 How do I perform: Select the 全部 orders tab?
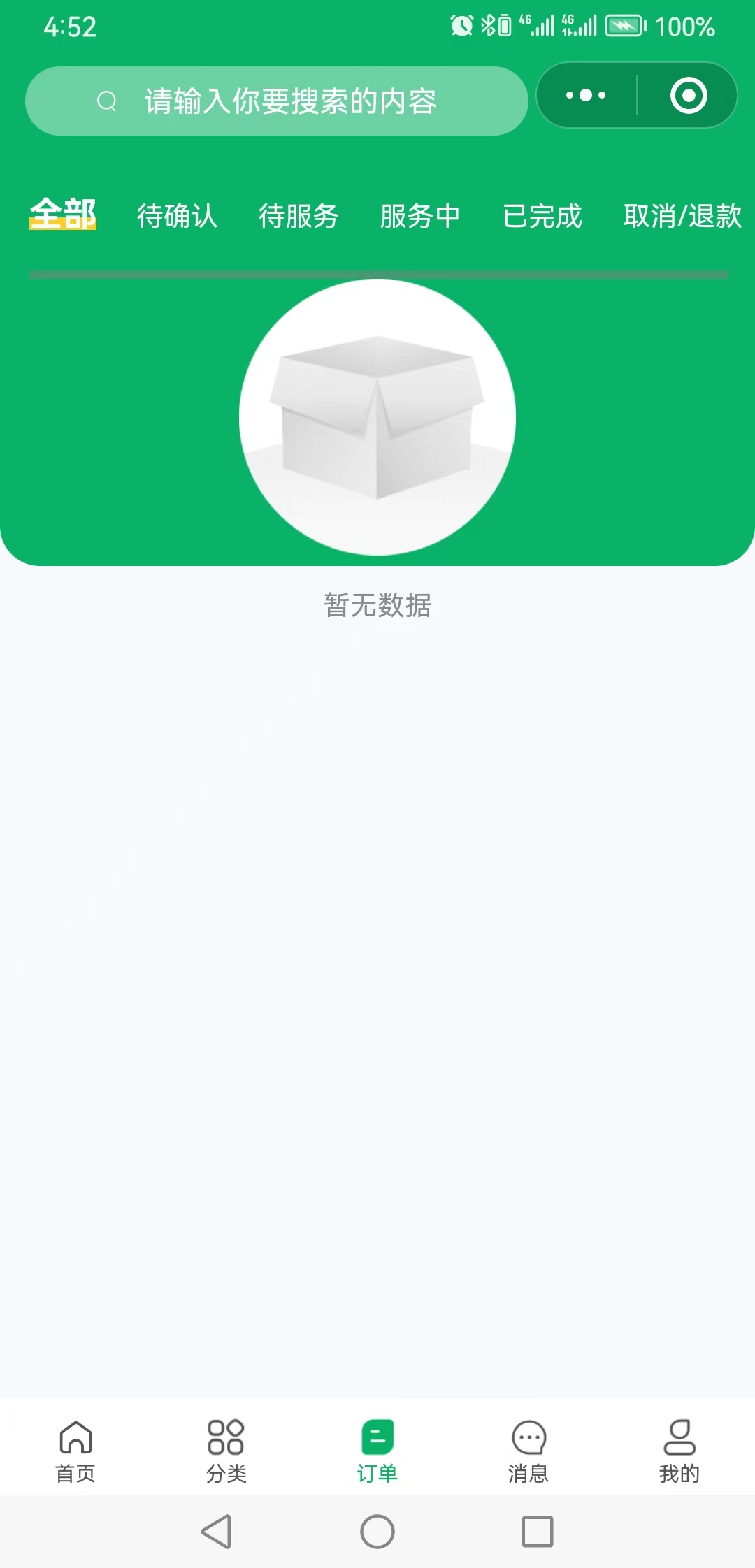point(63,215)
